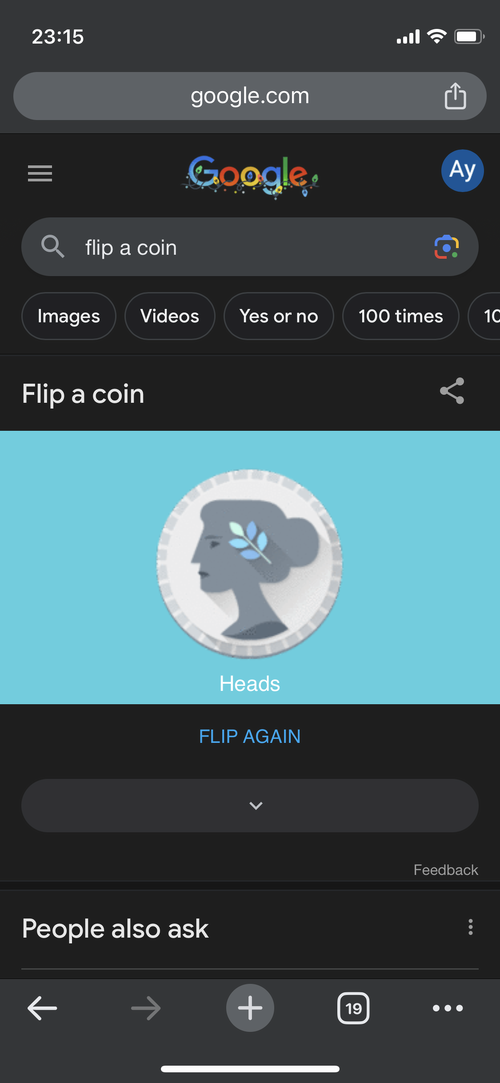The width and height of the screenshot is (500, 1083).
Task: Open the Feedback link
Action: [x=446, y=870]
